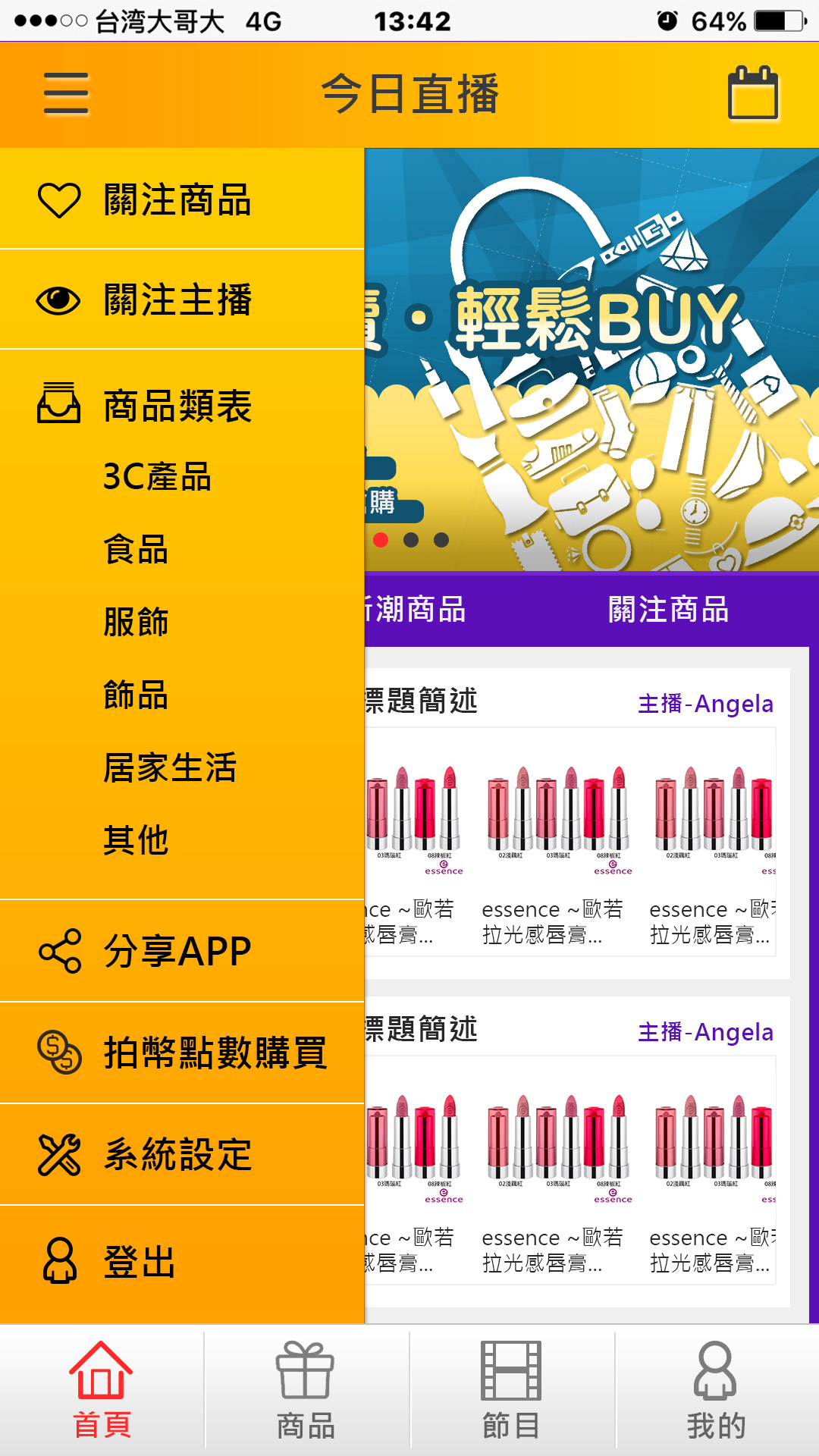Log out with 登出
Viewport: 819px width, 1456px height.
point(140,1263)
